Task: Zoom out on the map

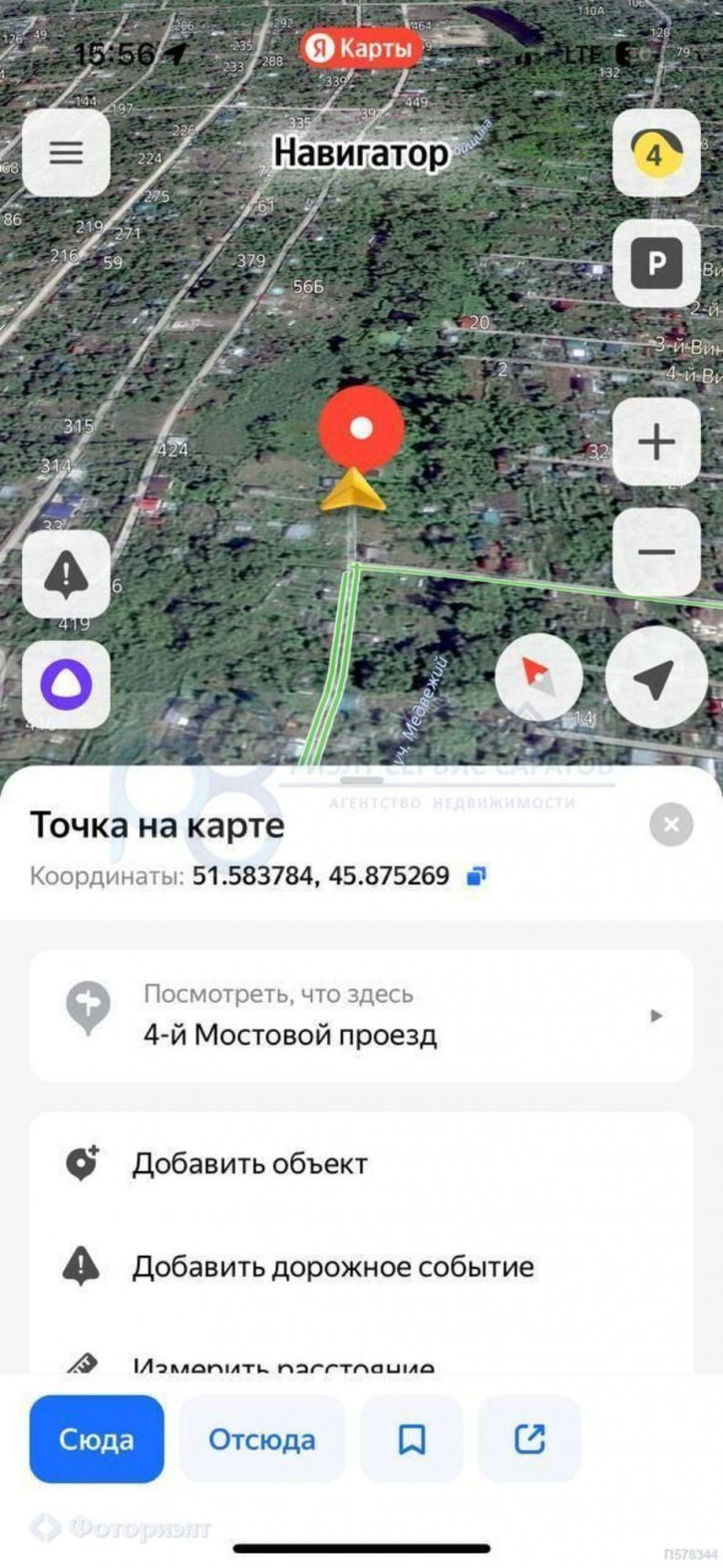Action: pyautogui.click(x=655, y=552)
